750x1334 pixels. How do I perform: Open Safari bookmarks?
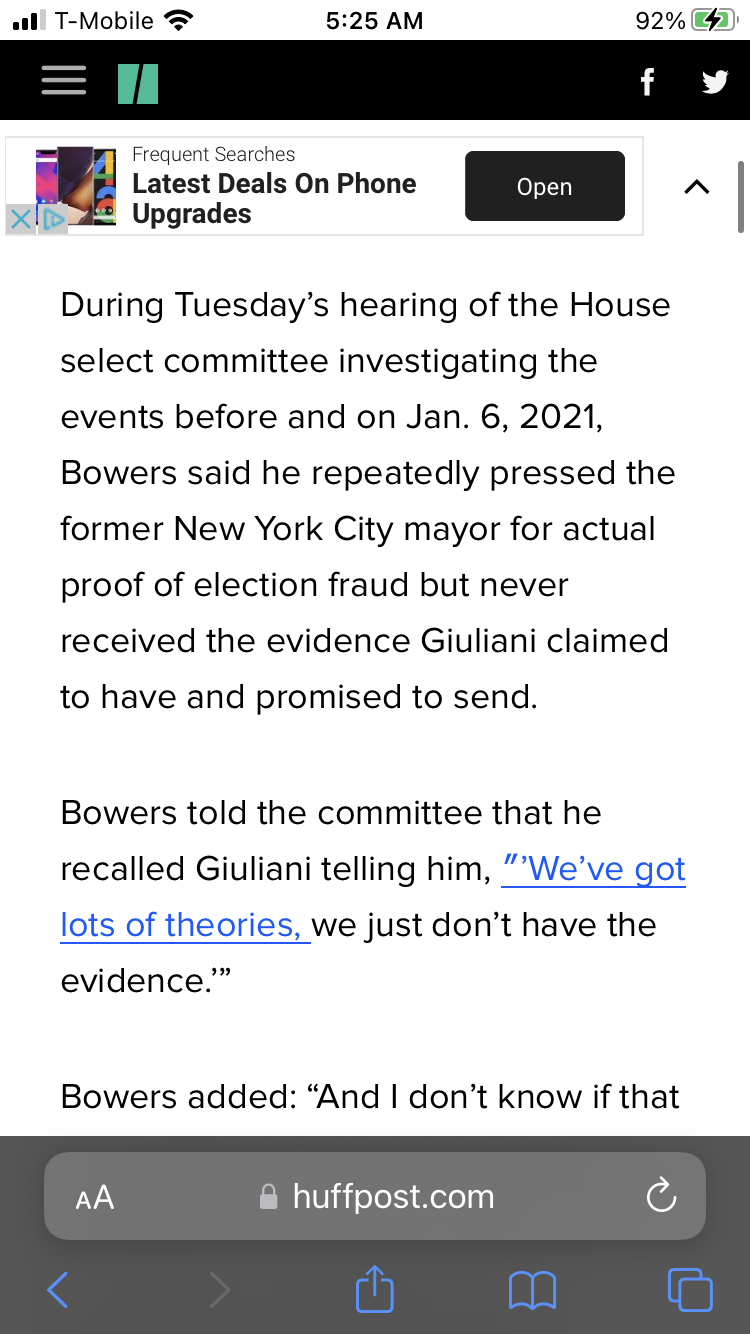[532, 1290]
